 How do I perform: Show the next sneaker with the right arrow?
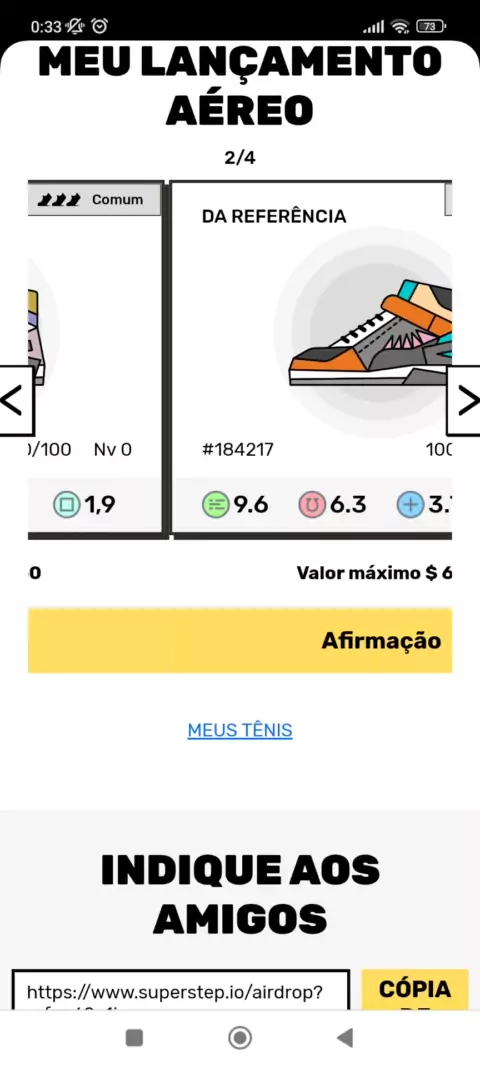tap(464, 401)
